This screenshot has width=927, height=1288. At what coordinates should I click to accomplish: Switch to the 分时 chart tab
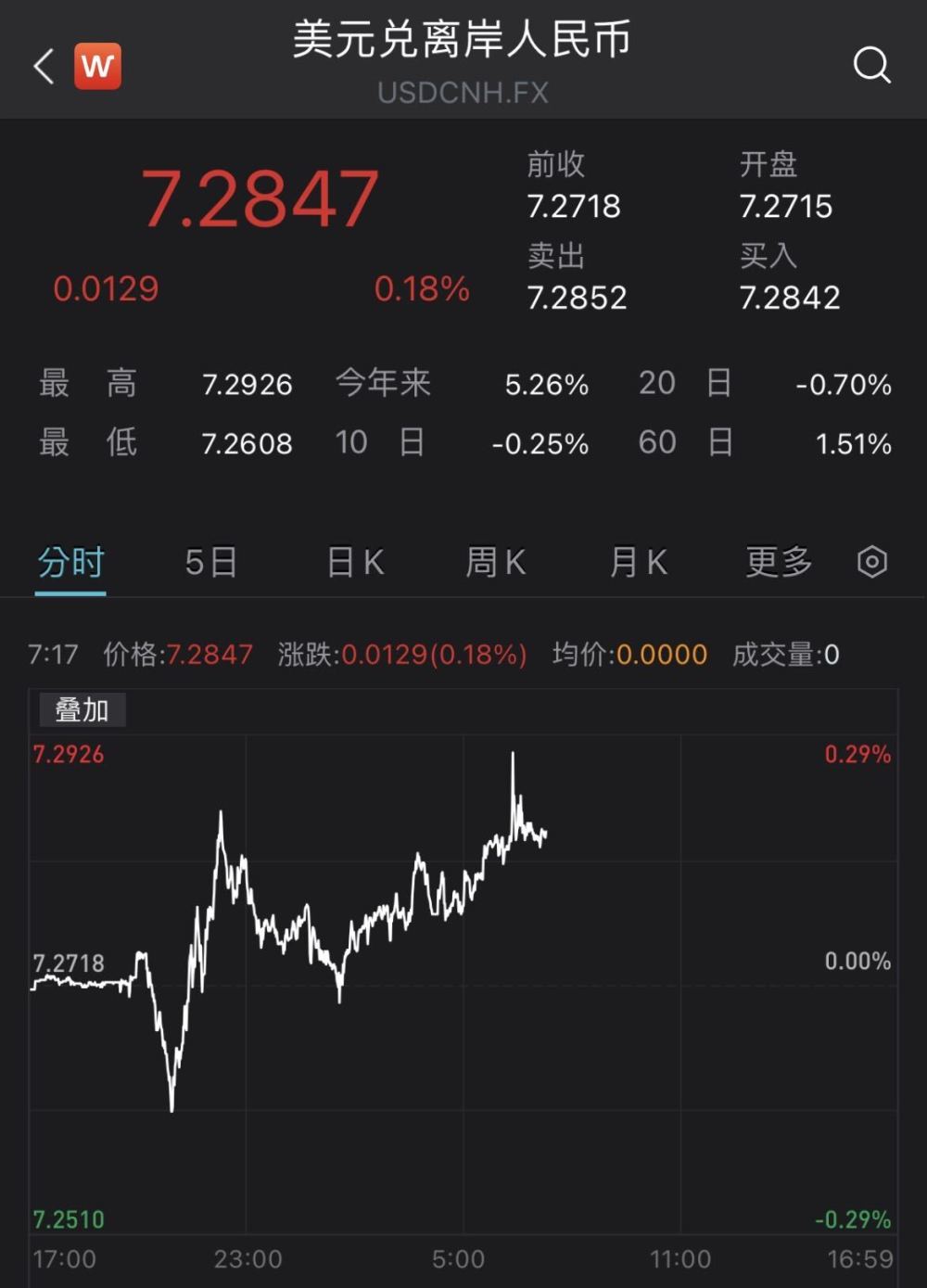[x=70, y=562]
